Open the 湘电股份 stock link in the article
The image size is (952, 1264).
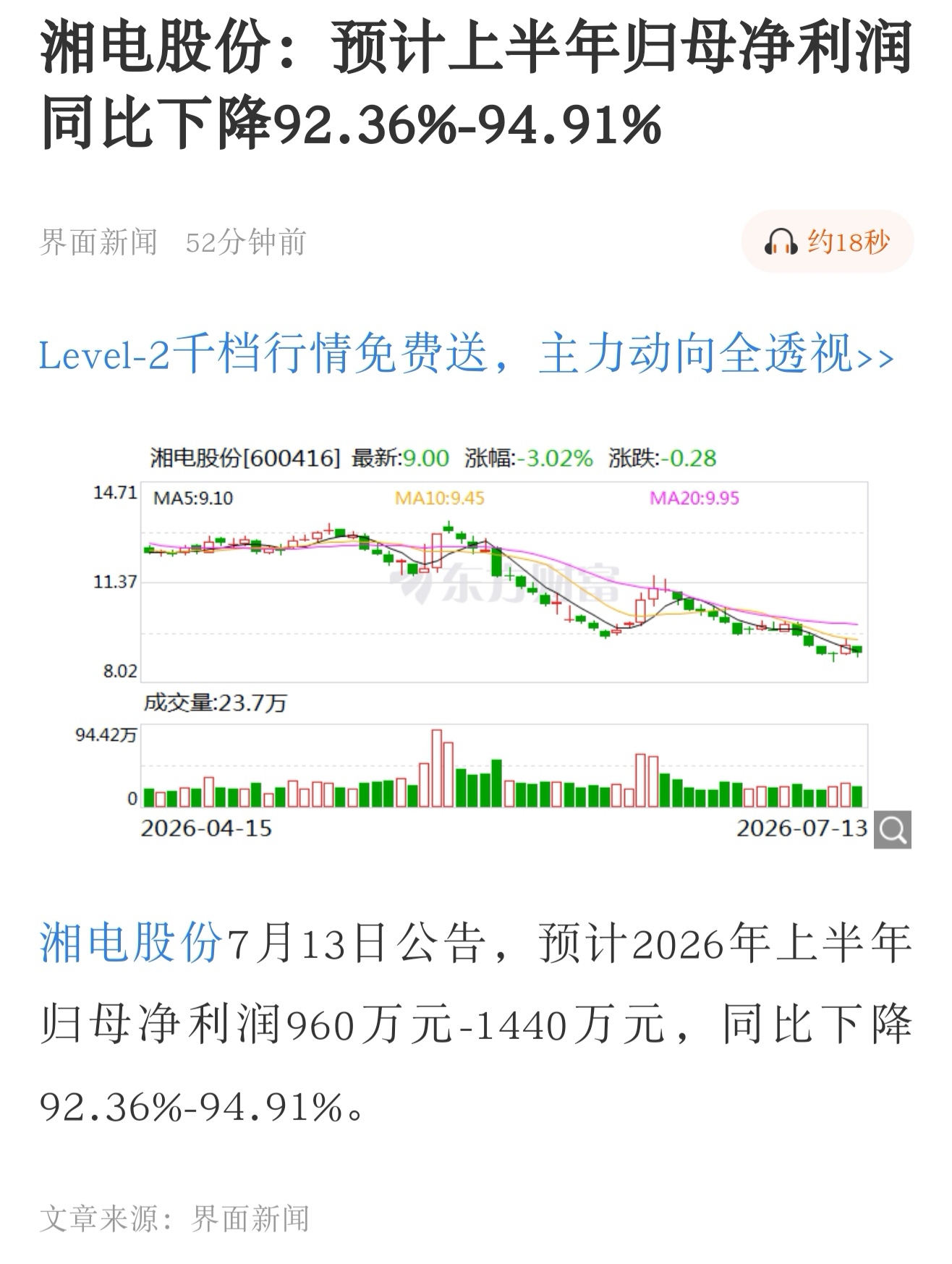pos(131,943)
